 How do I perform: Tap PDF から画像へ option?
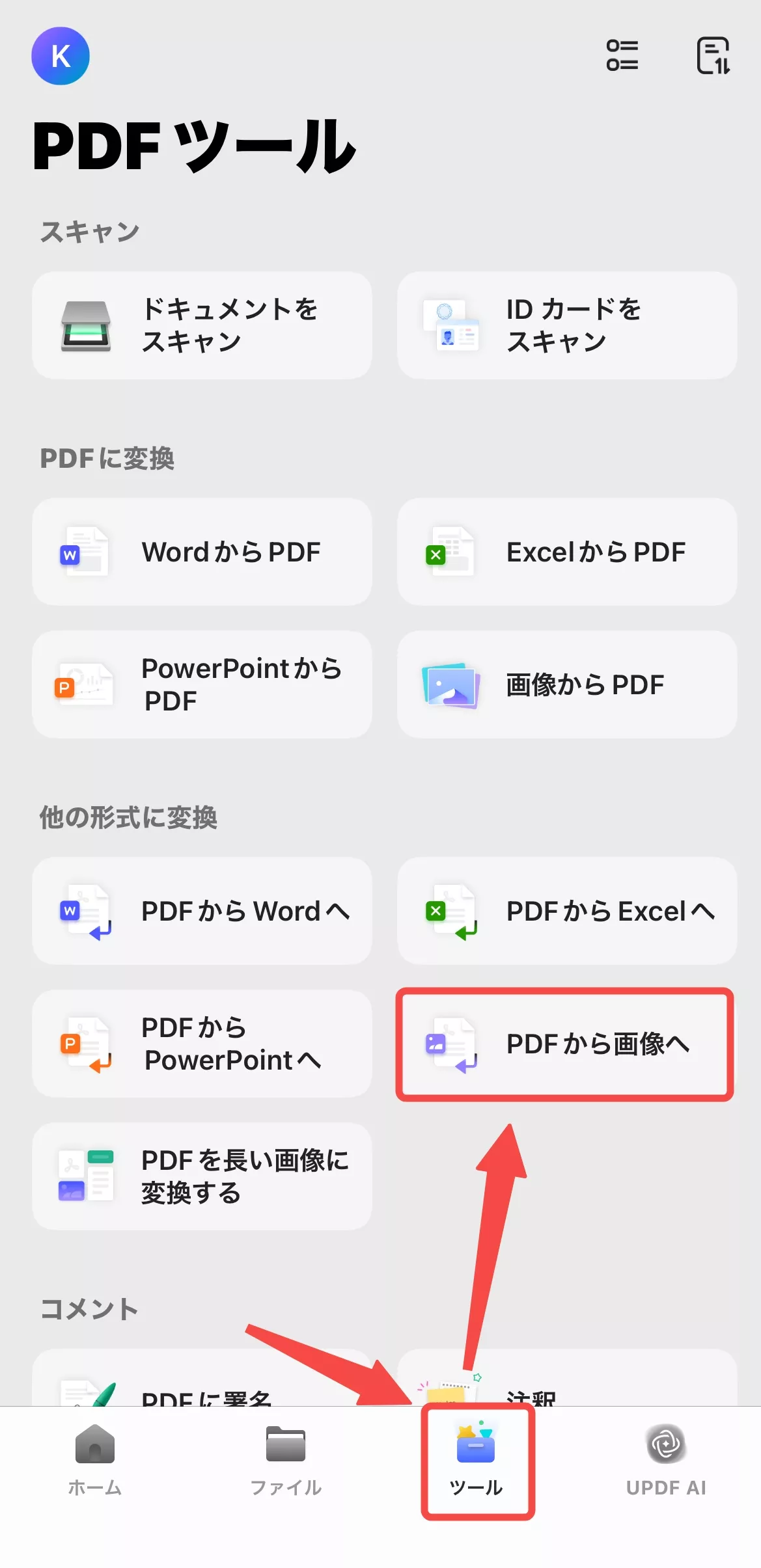pos(565,1044)
